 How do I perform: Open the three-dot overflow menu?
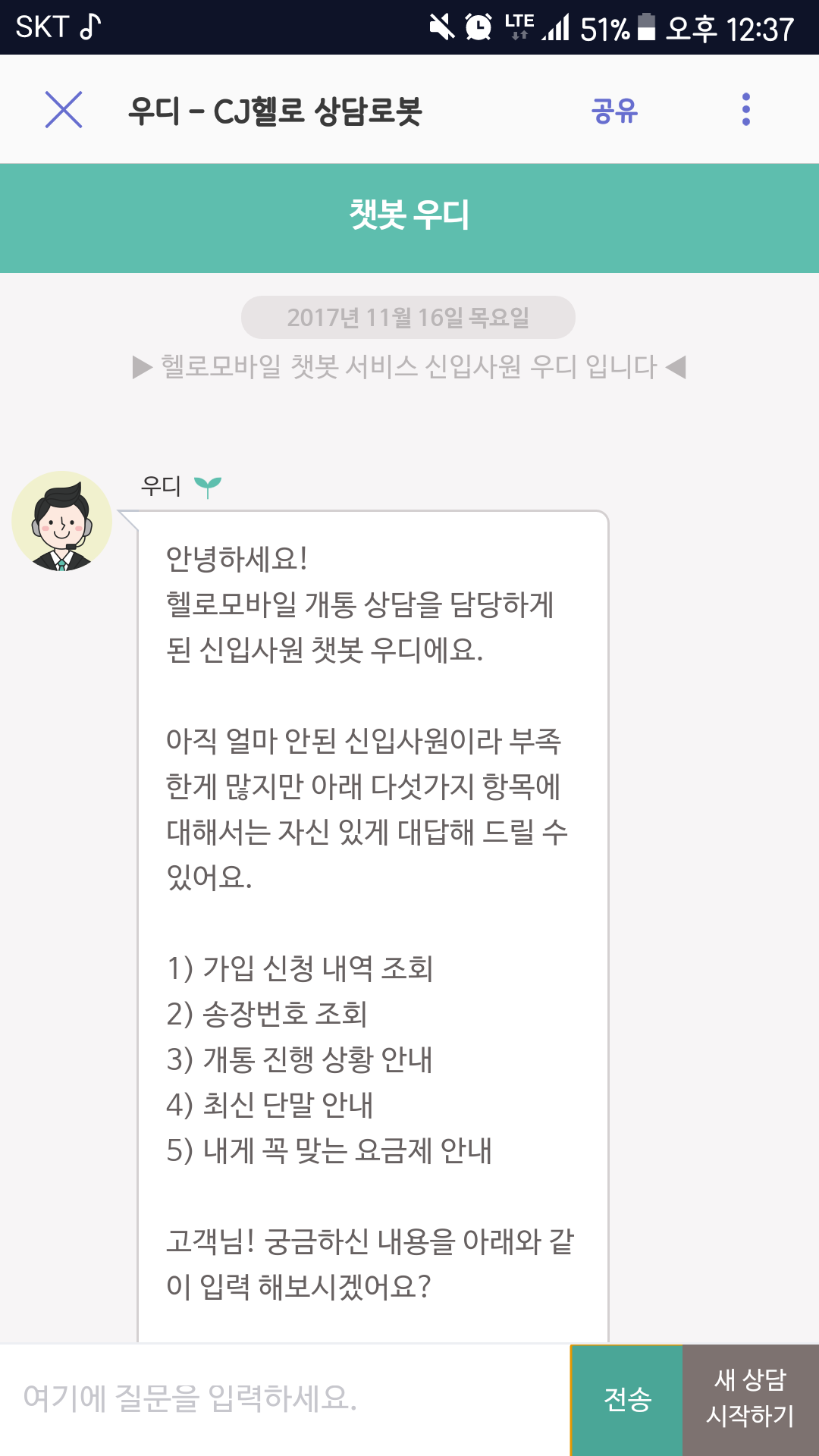coord(746,109)
